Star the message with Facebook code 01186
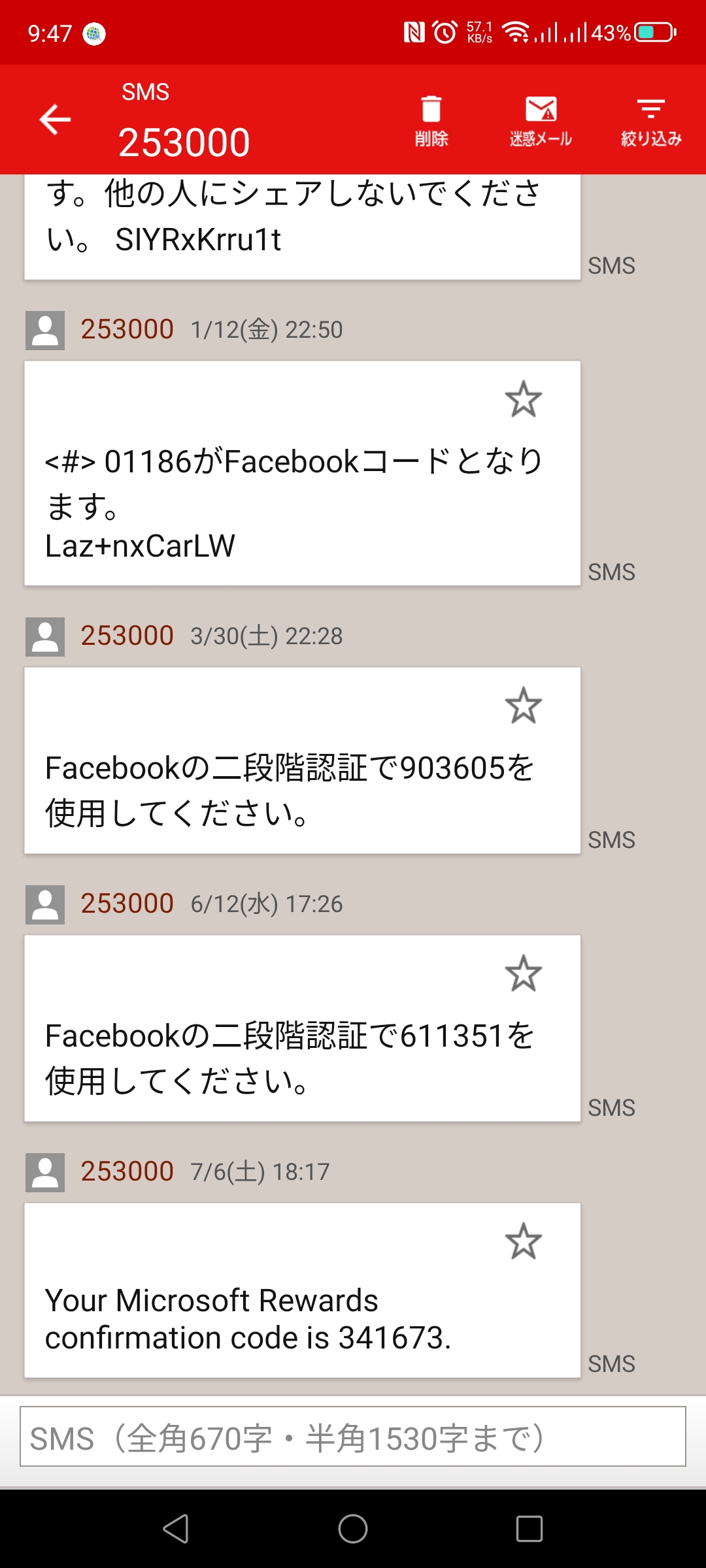This screenshot has height=1568, width=706. click(x=524, y=399)
